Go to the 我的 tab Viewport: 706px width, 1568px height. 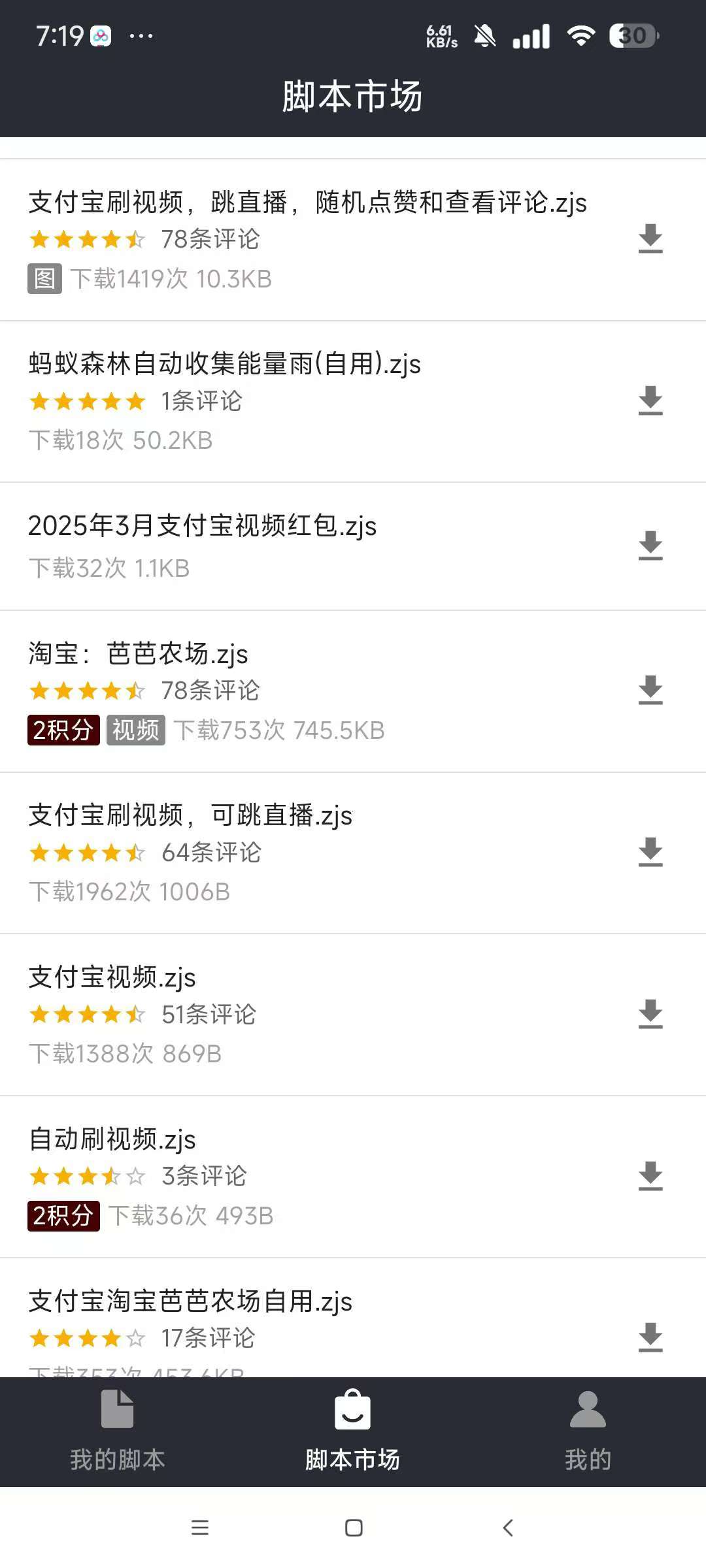(588, 1431)
